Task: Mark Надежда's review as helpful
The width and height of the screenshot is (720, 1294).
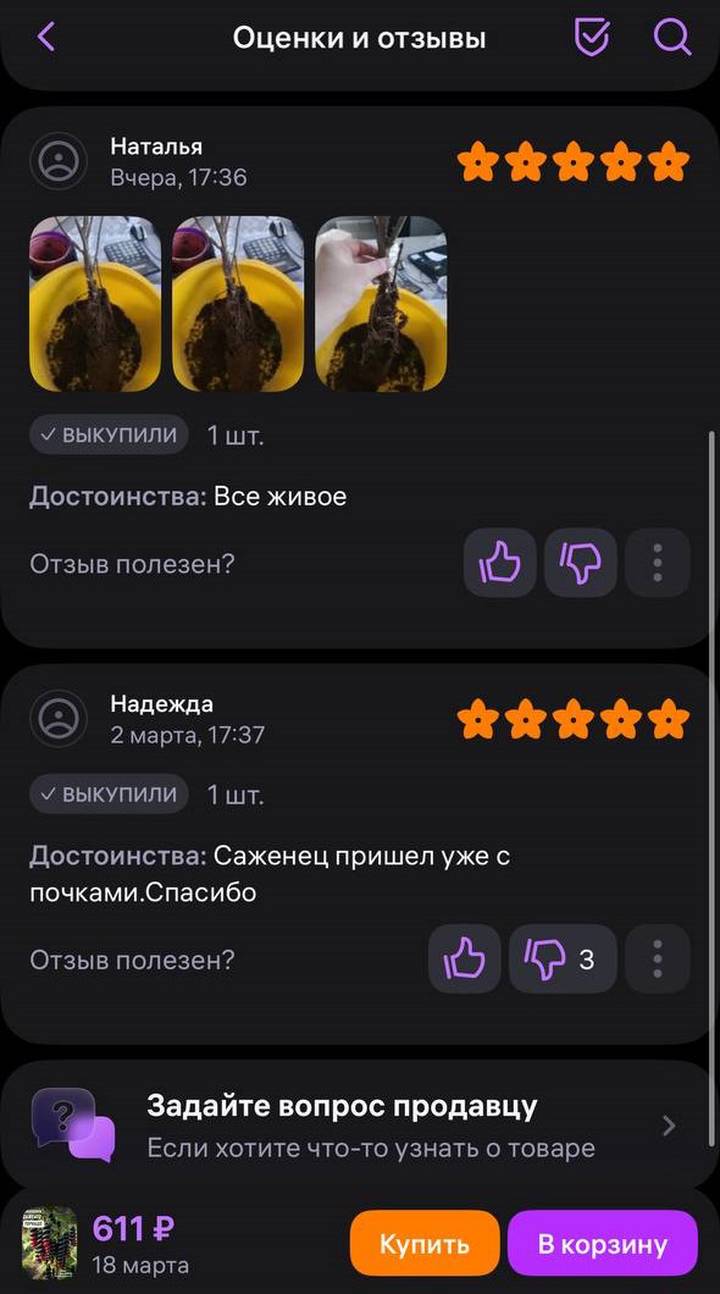Action: tap(463, 959)
